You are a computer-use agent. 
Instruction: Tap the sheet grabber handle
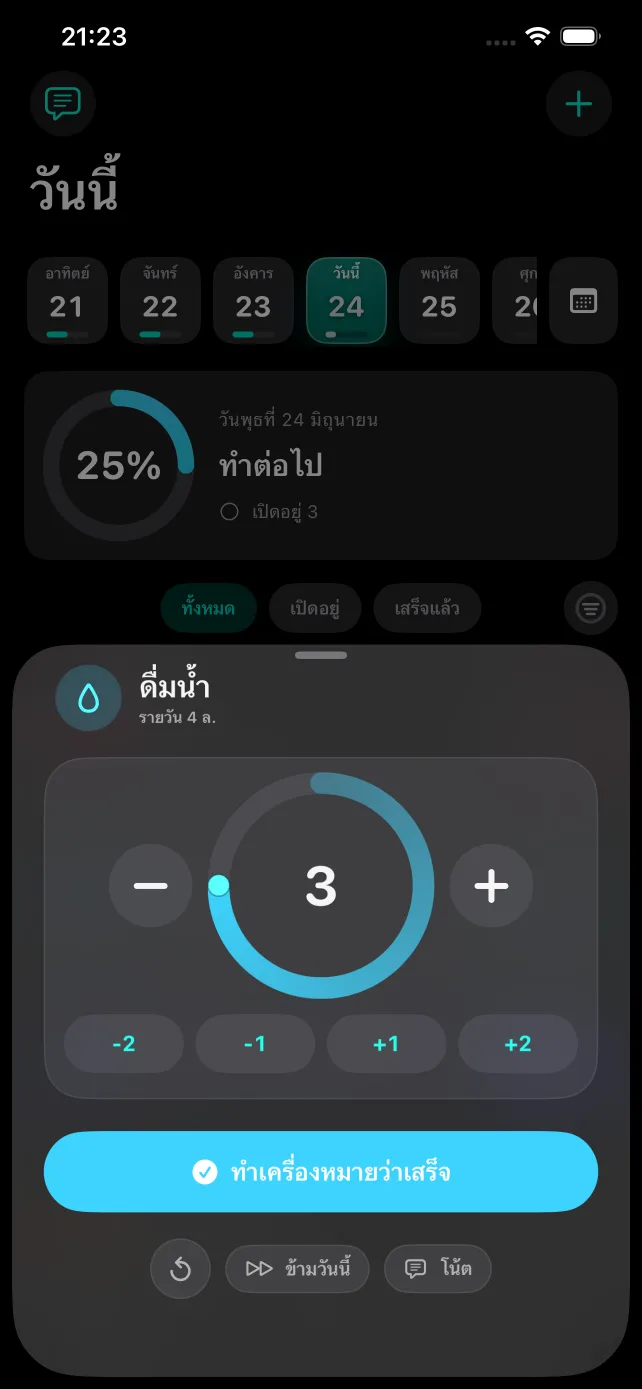(x=321, y=655)
